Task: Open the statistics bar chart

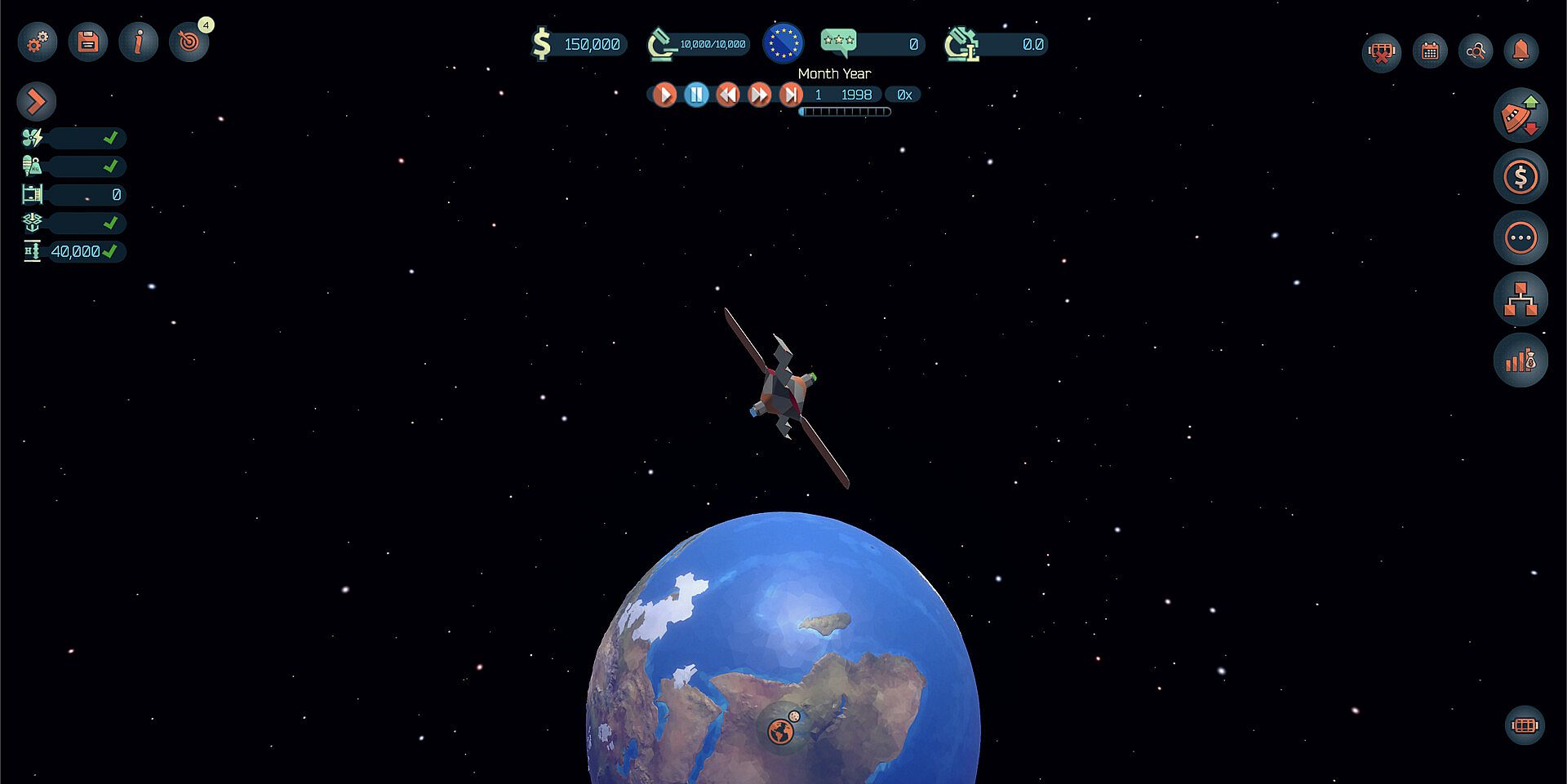Action: (x=1520, y=361)
